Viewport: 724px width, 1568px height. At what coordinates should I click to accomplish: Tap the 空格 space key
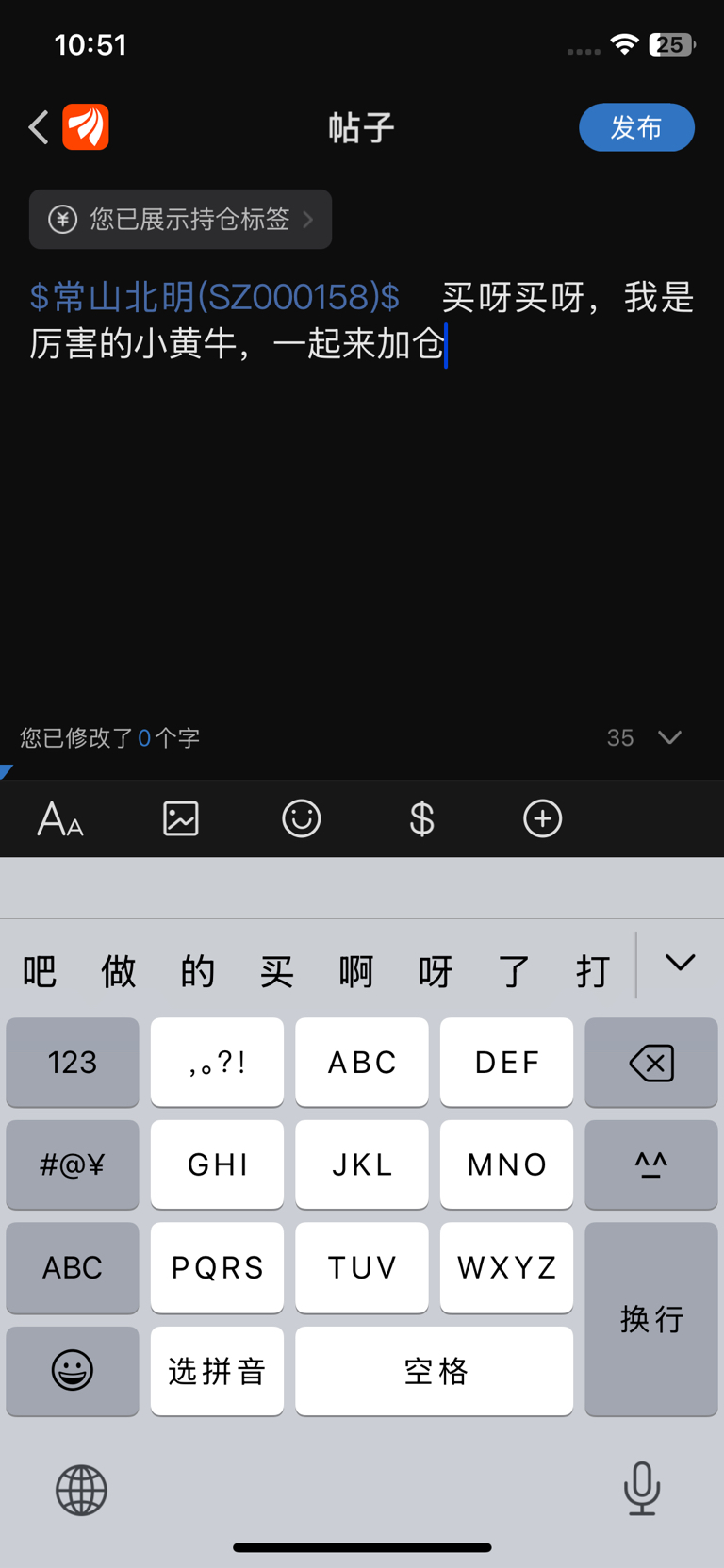click(435, 1371)
